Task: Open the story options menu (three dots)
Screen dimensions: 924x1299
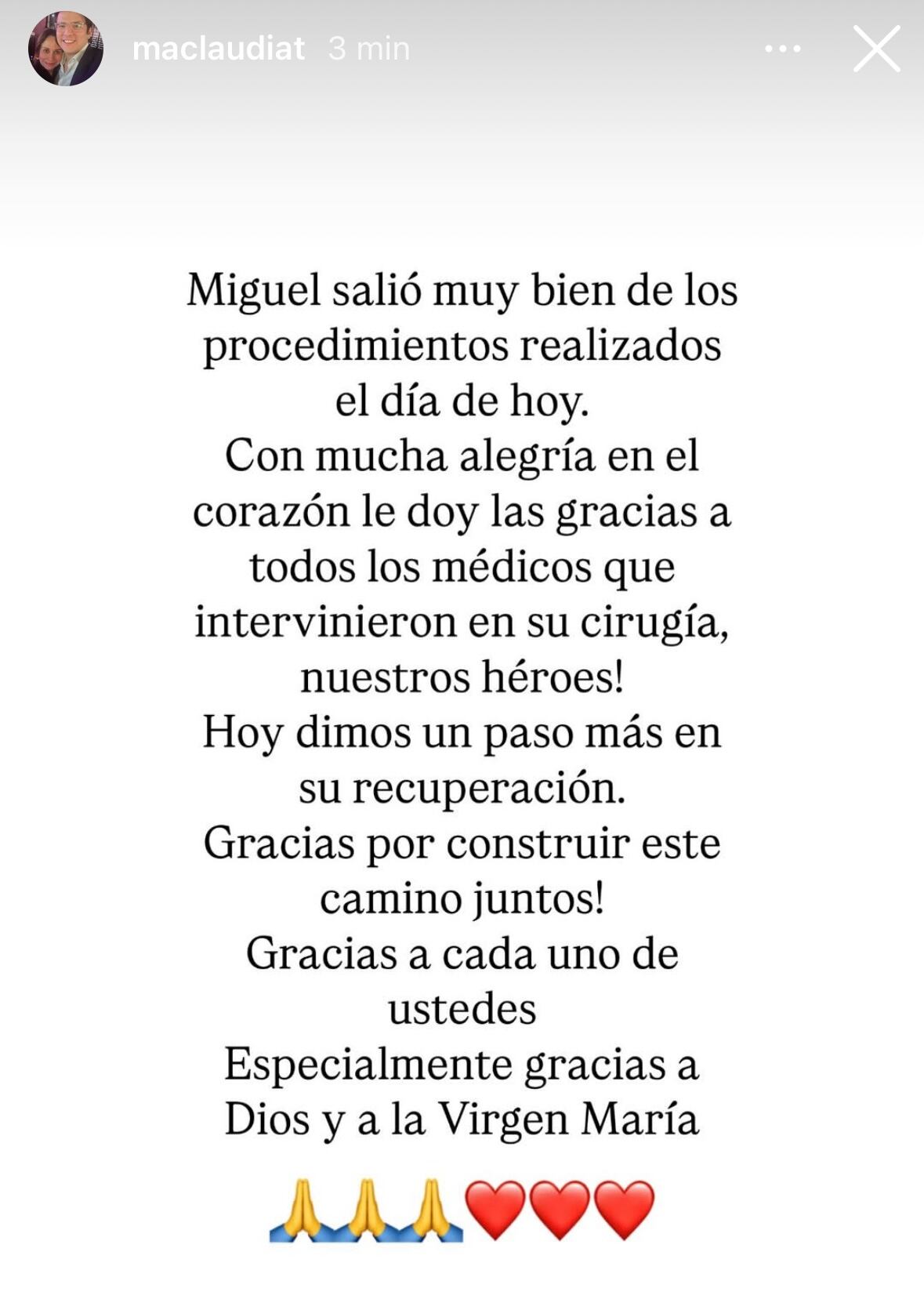Action: [784, 49]
